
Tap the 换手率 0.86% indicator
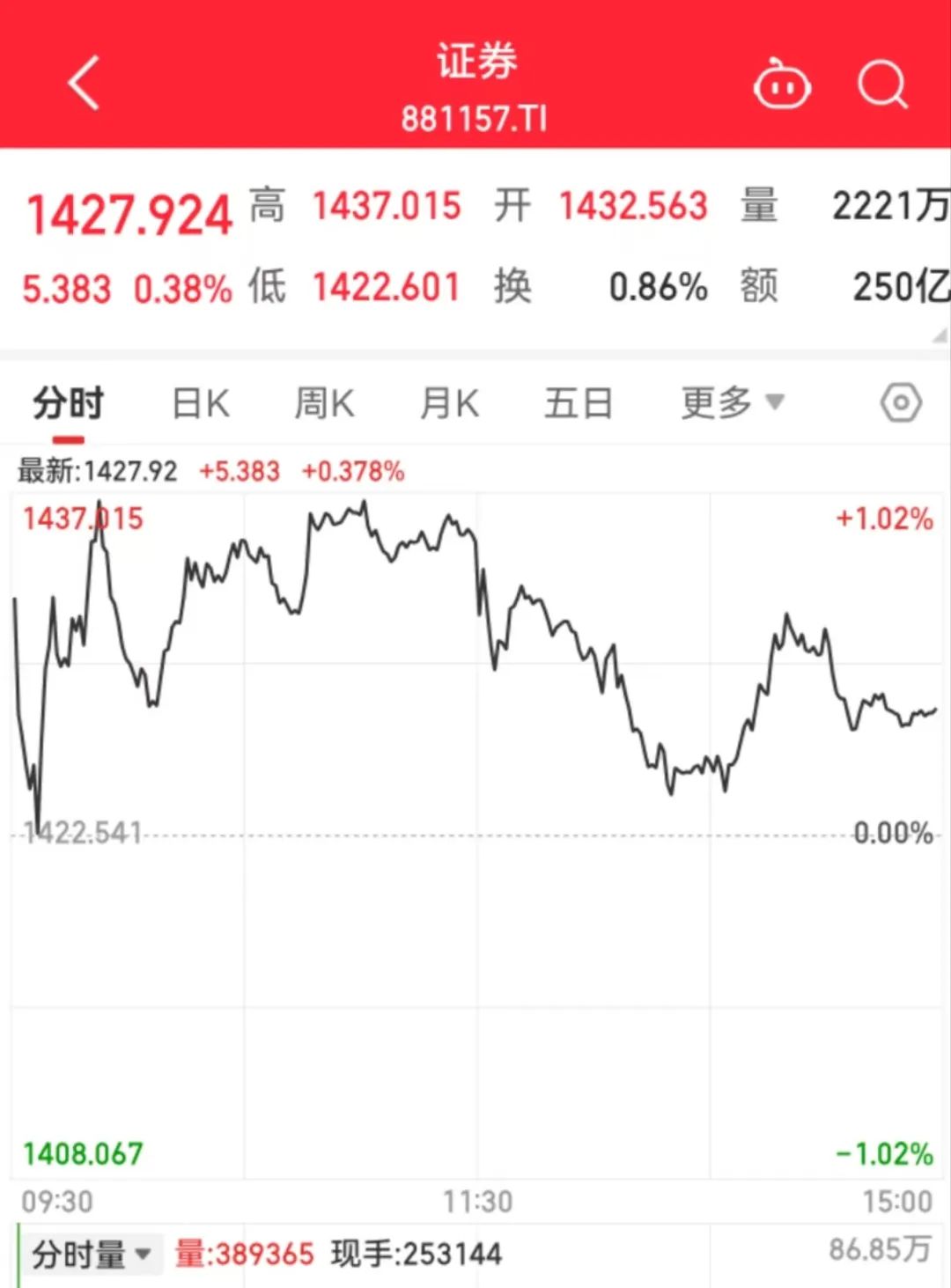(x=659, y=287)
